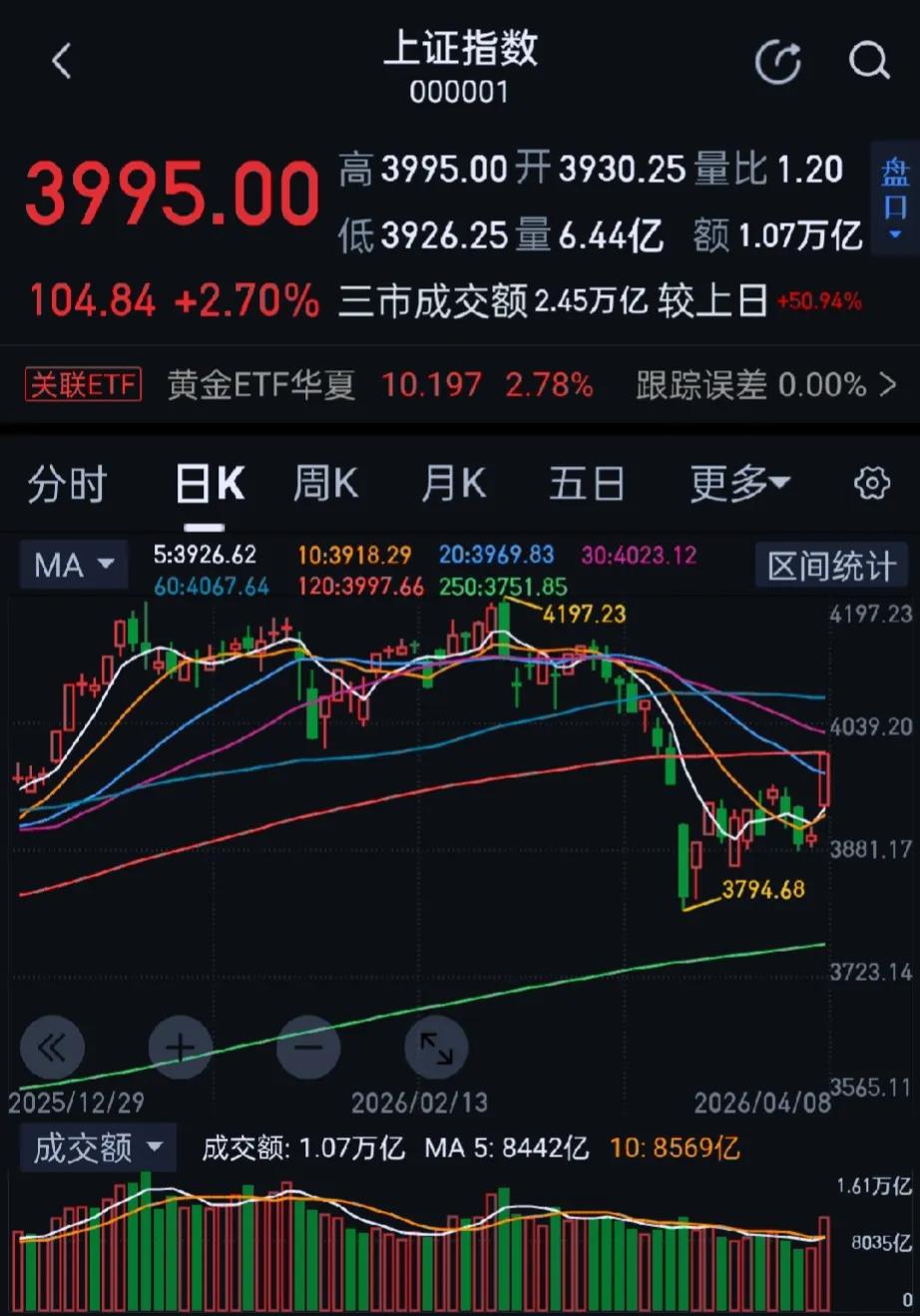Enter fullscreen chart via diagonal arrows icon

[x=436, y=1048]
